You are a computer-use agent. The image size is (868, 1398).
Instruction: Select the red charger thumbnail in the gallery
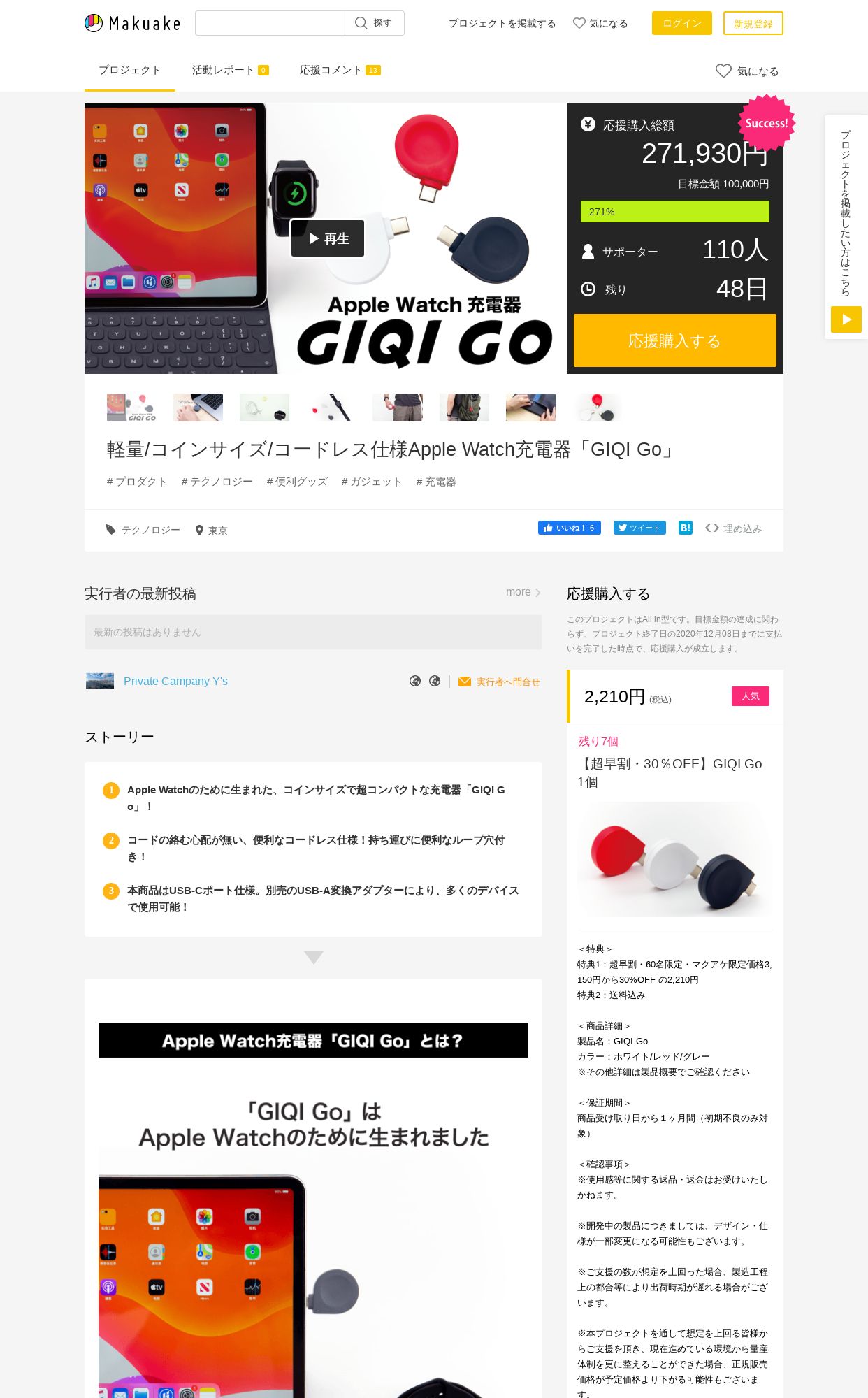[x=597, y=408]
